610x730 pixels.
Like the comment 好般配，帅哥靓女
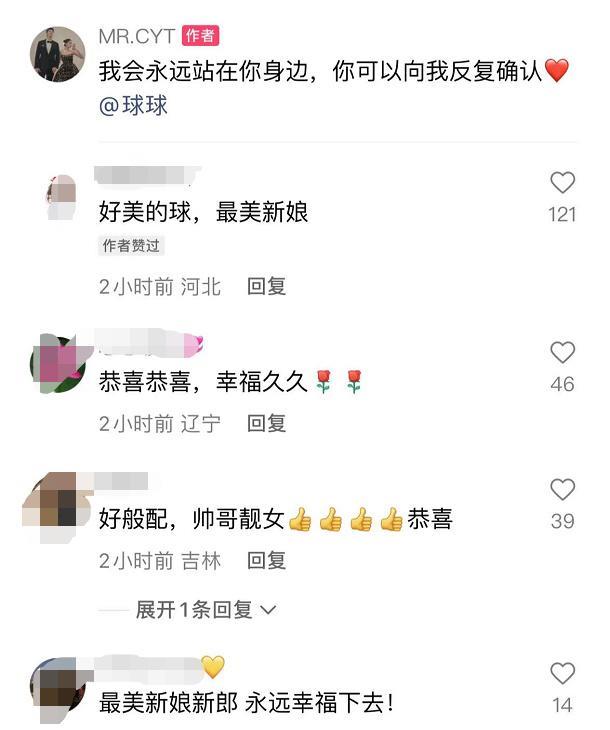point(563,489)
